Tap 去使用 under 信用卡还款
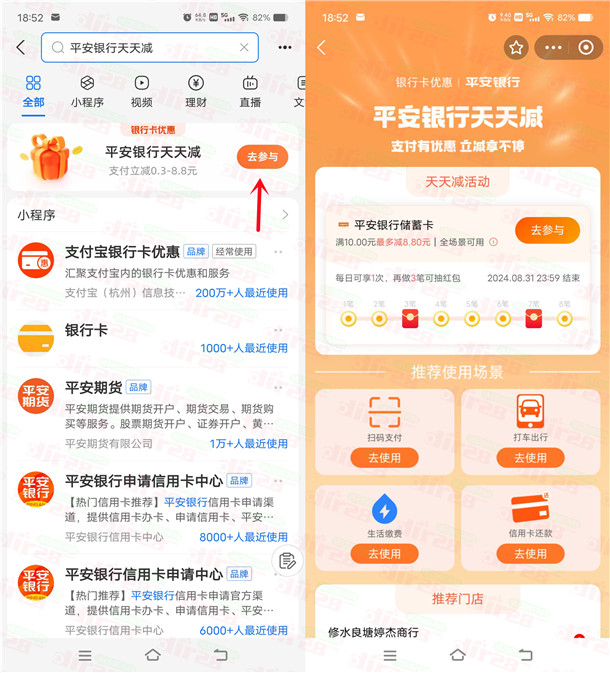The width and height of the screenshot is (610, 673). point(530,553)
